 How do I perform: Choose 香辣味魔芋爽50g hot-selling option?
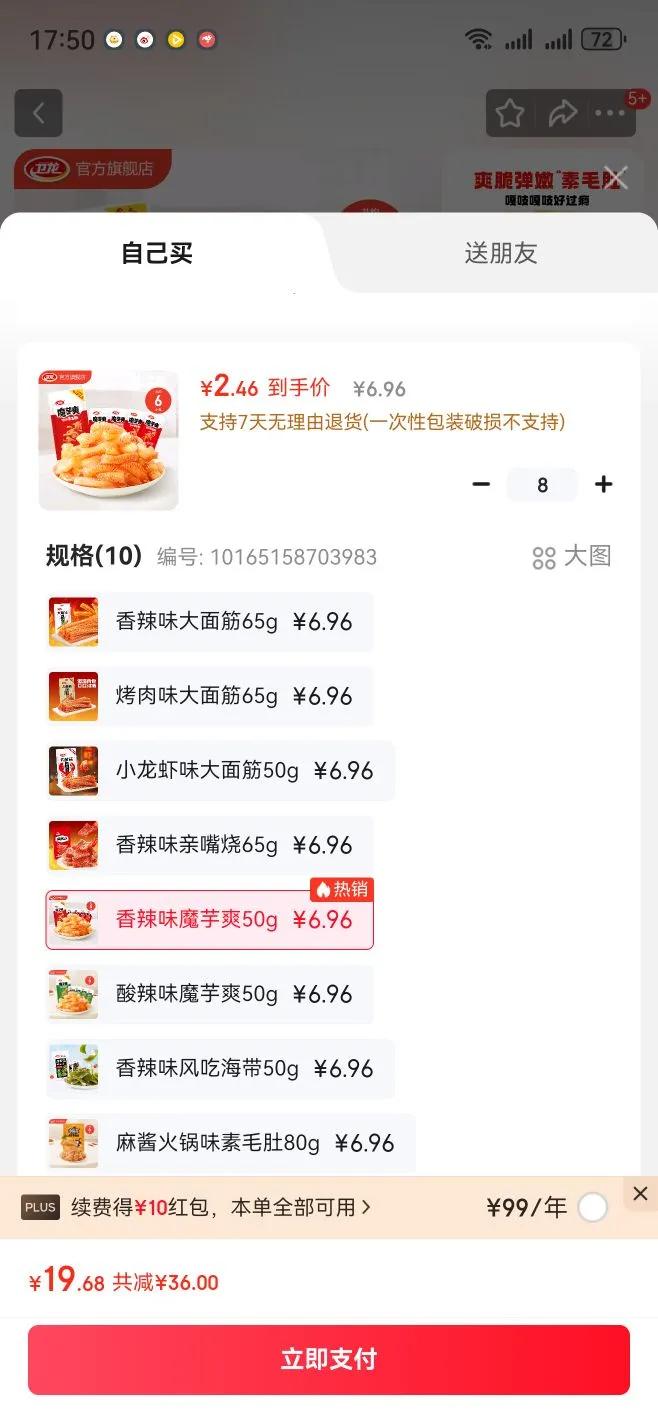[x=210, y=920]
